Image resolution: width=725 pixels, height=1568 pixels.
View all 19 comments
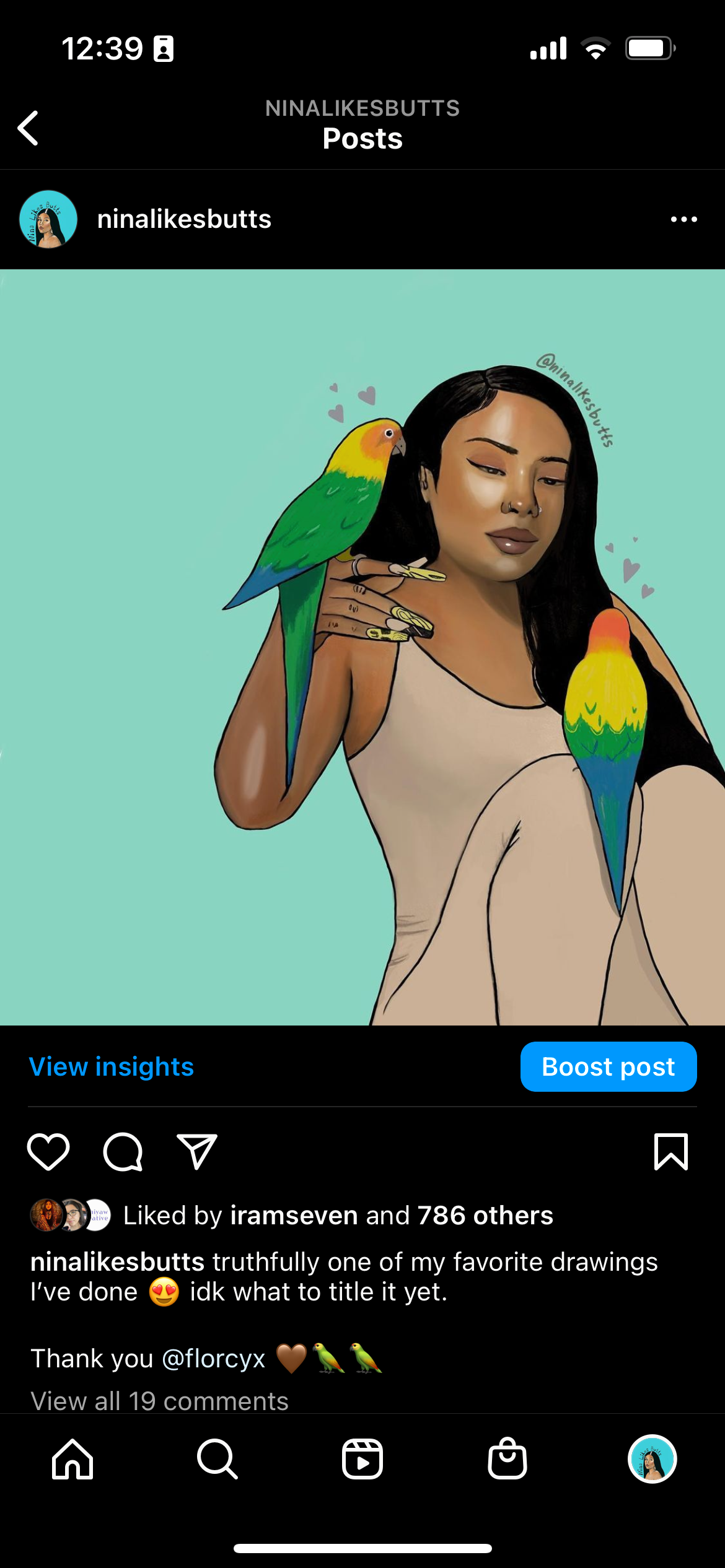click(159, 1401)
